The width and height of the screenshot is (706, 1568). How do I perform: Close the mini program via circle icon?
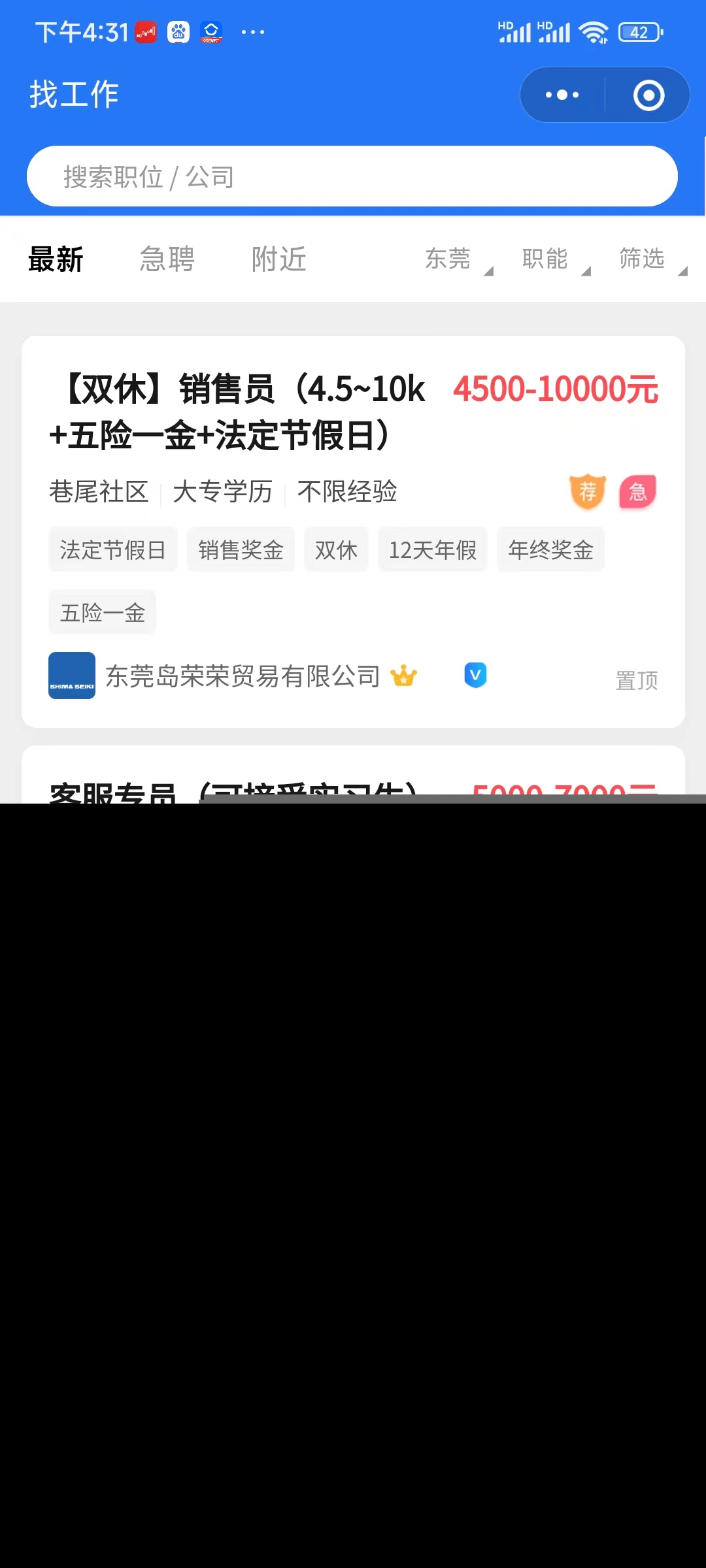coord(648,95)
